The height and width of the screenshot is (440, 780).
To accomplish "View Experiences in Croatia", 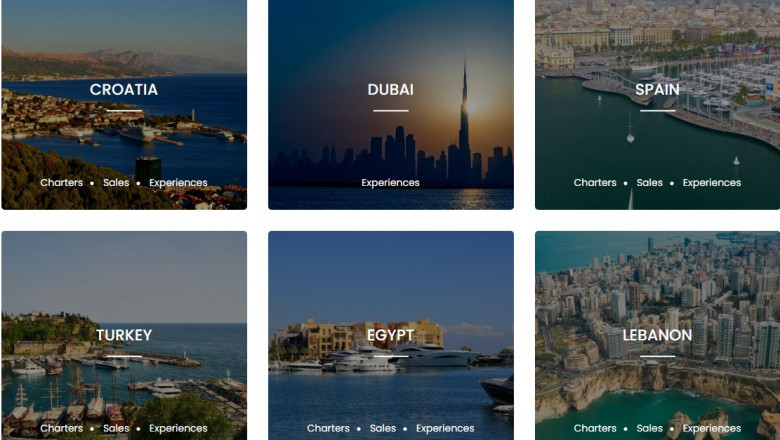I will click(x=178, y=183).
